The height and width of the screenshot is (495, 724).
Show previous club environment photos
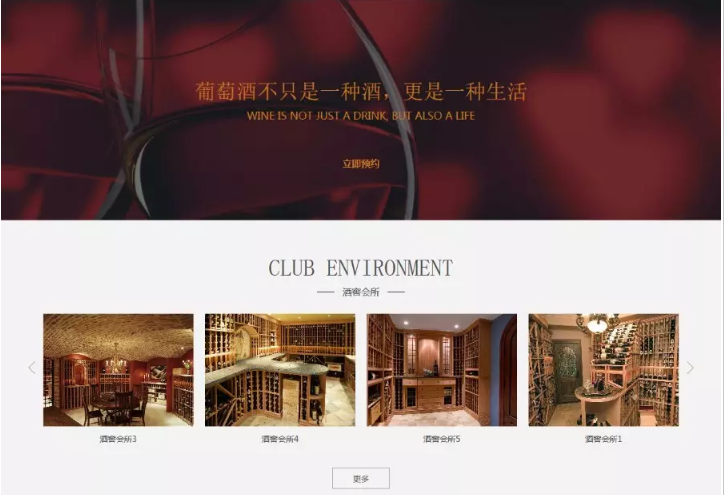click(32, 368)
